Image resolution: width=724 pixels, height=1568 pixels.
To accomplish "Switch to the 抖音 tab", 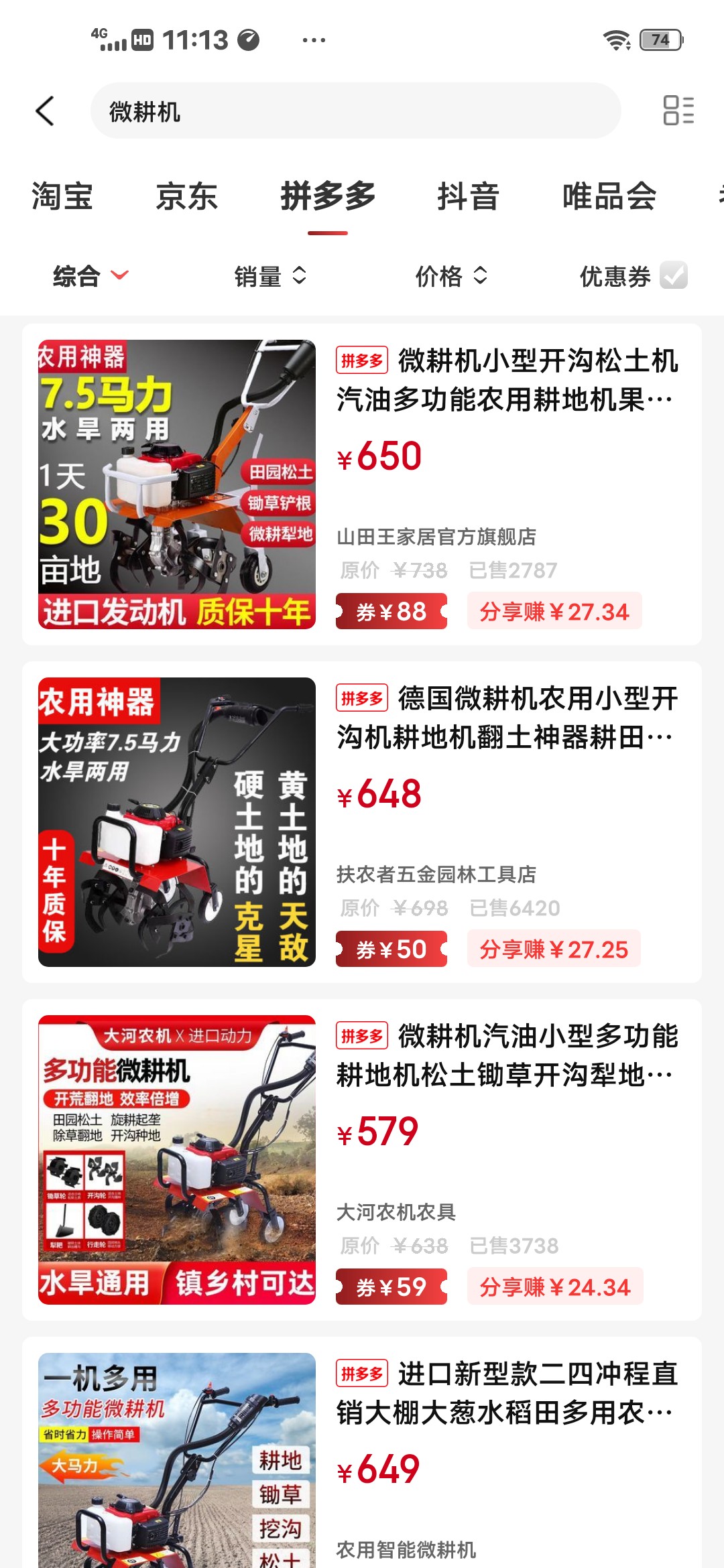I will coord(468,196).
